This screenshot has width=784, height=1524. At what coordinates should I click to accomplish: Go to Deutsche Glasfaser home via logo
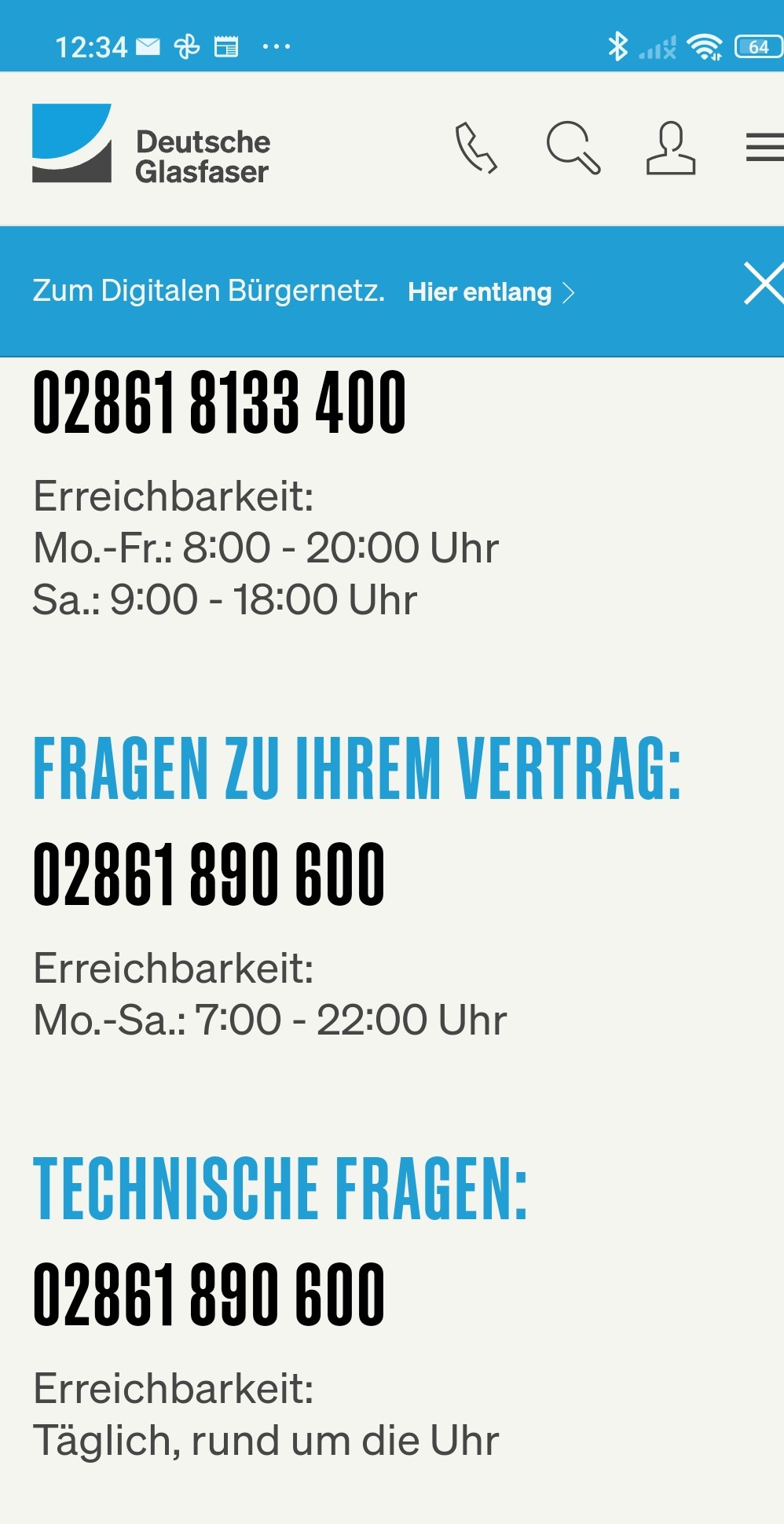151,145
